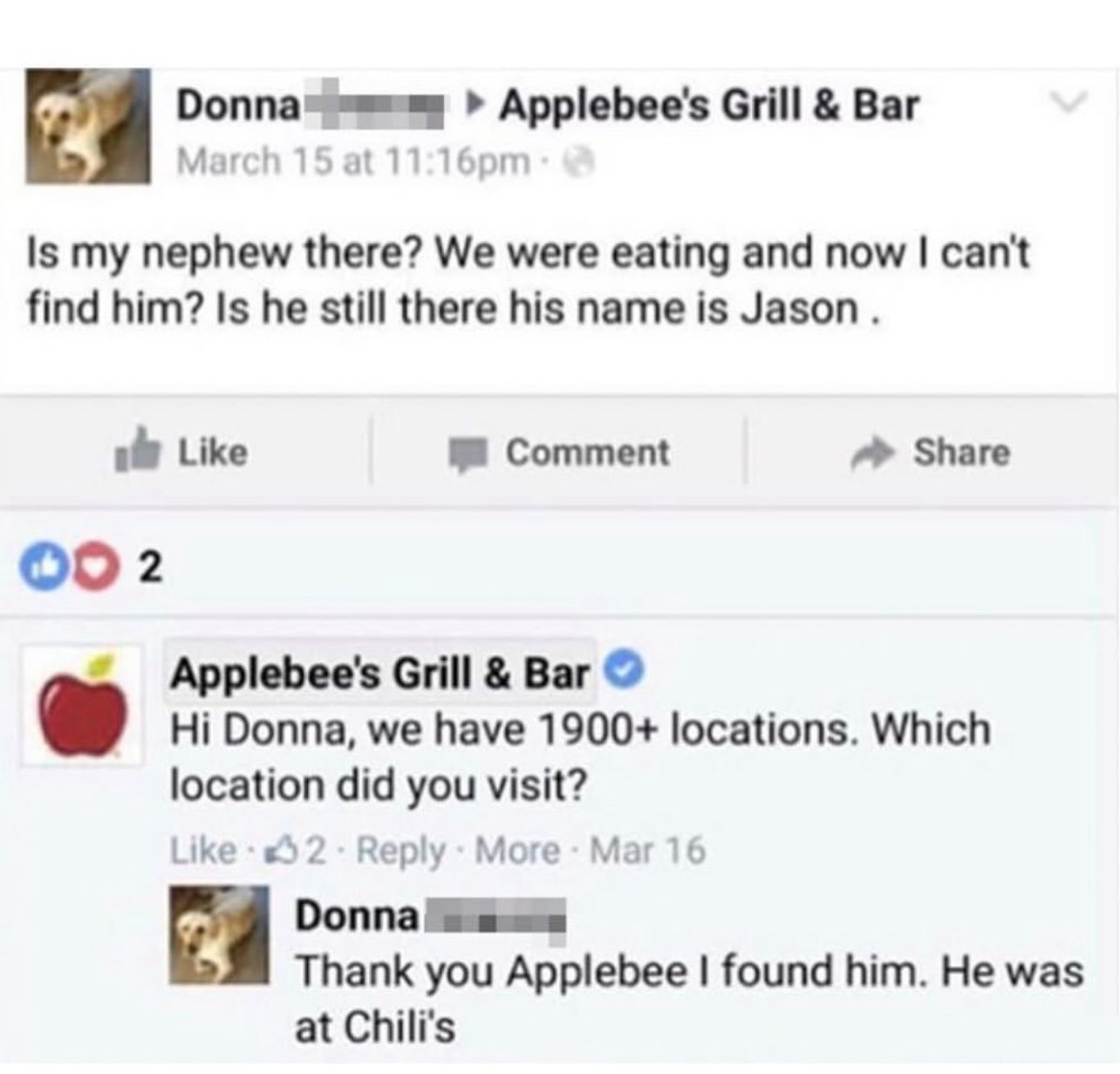Viewport: 1120px width, 1074px height.
Task: Open the post options chevron
Action: coord(1069,104)
